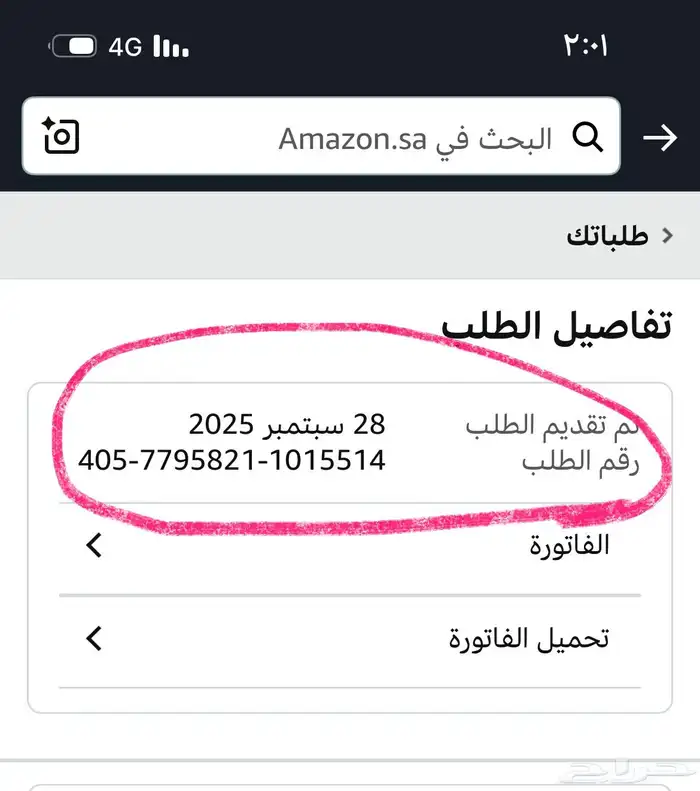Screen dimensions: 700x791
Task: Open camera scan search icon
Action: point(61,135)
